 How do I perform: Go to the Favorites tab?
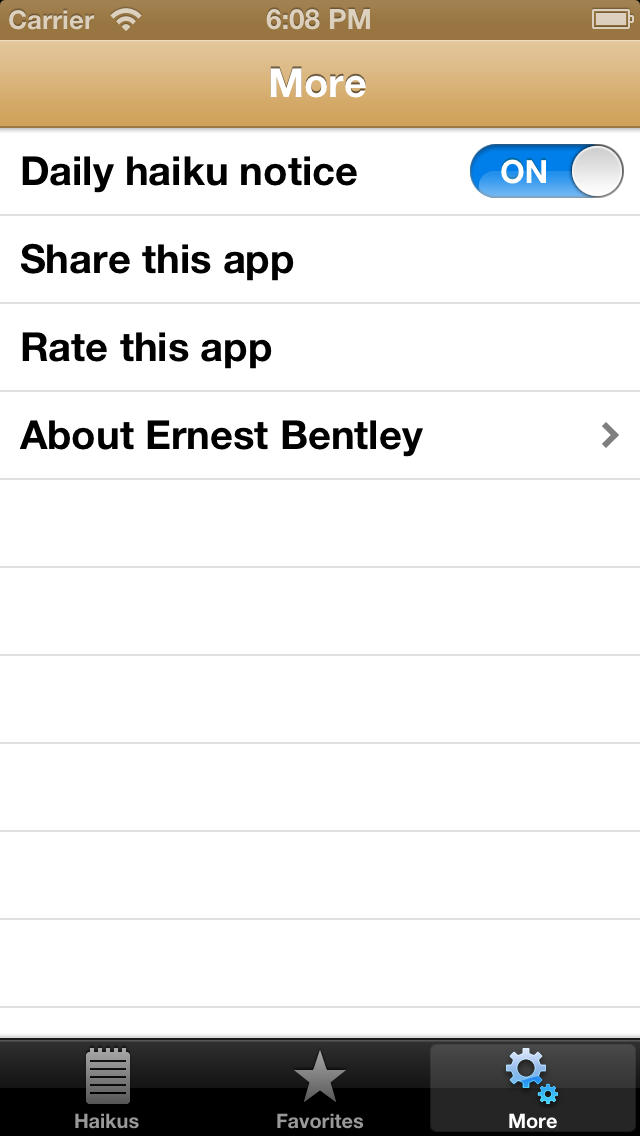[x=320, y=1089]
